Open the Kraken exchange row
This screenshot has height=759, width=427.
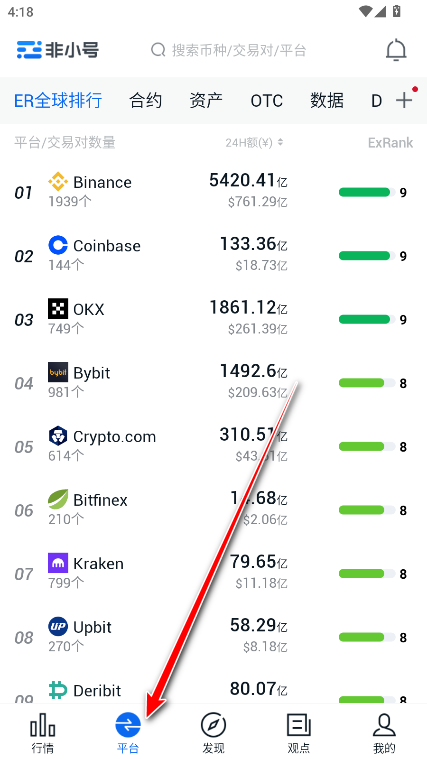[214, 574]
